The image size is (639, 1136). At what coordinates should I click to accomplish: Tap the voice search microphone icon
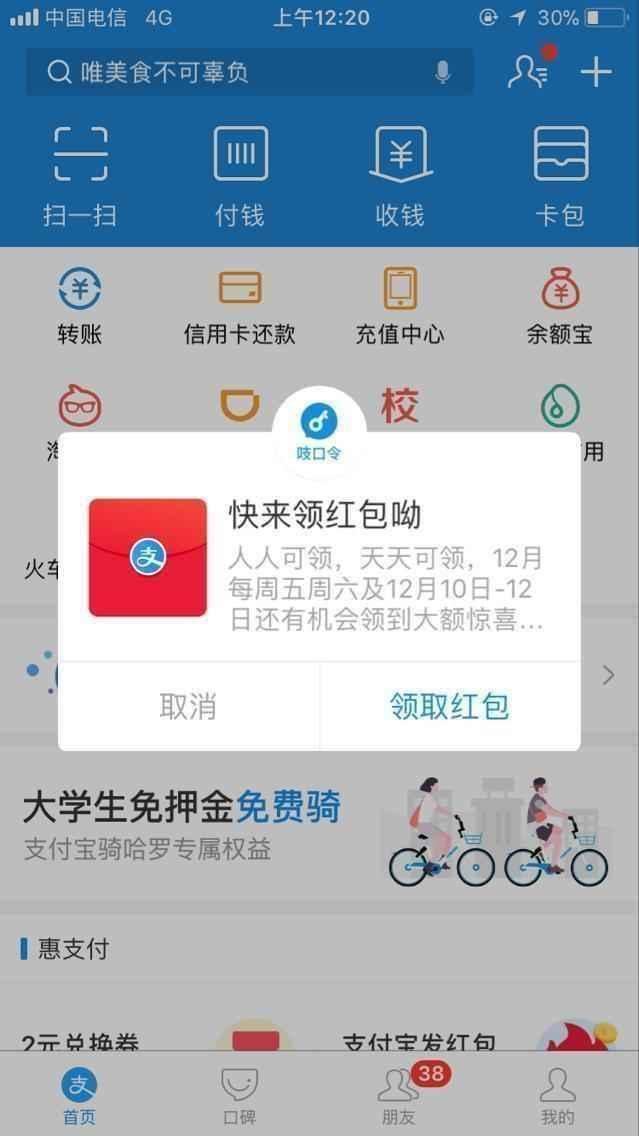click(x=443, y=73)
